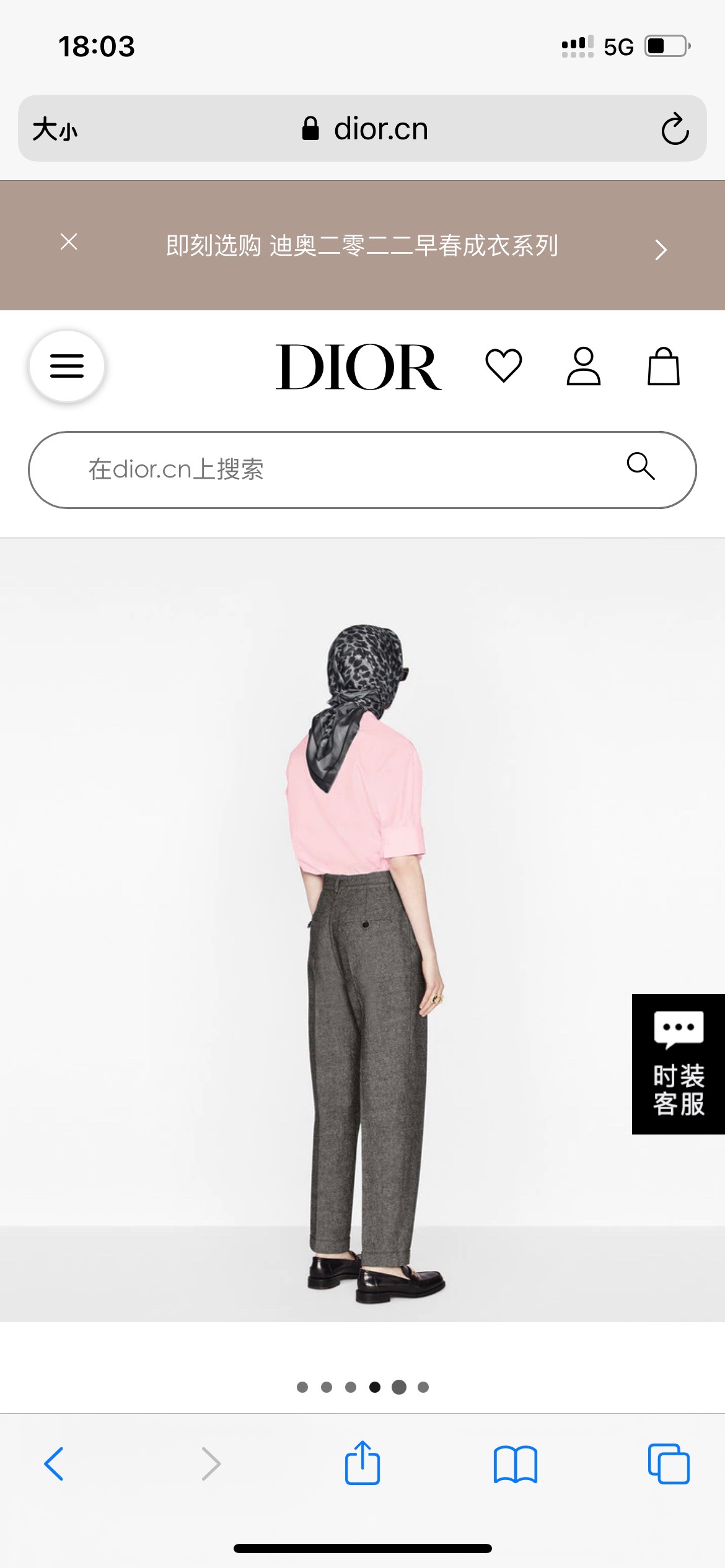
Task: Tap the magnifying glass search icon
Action: coord(640,466)
